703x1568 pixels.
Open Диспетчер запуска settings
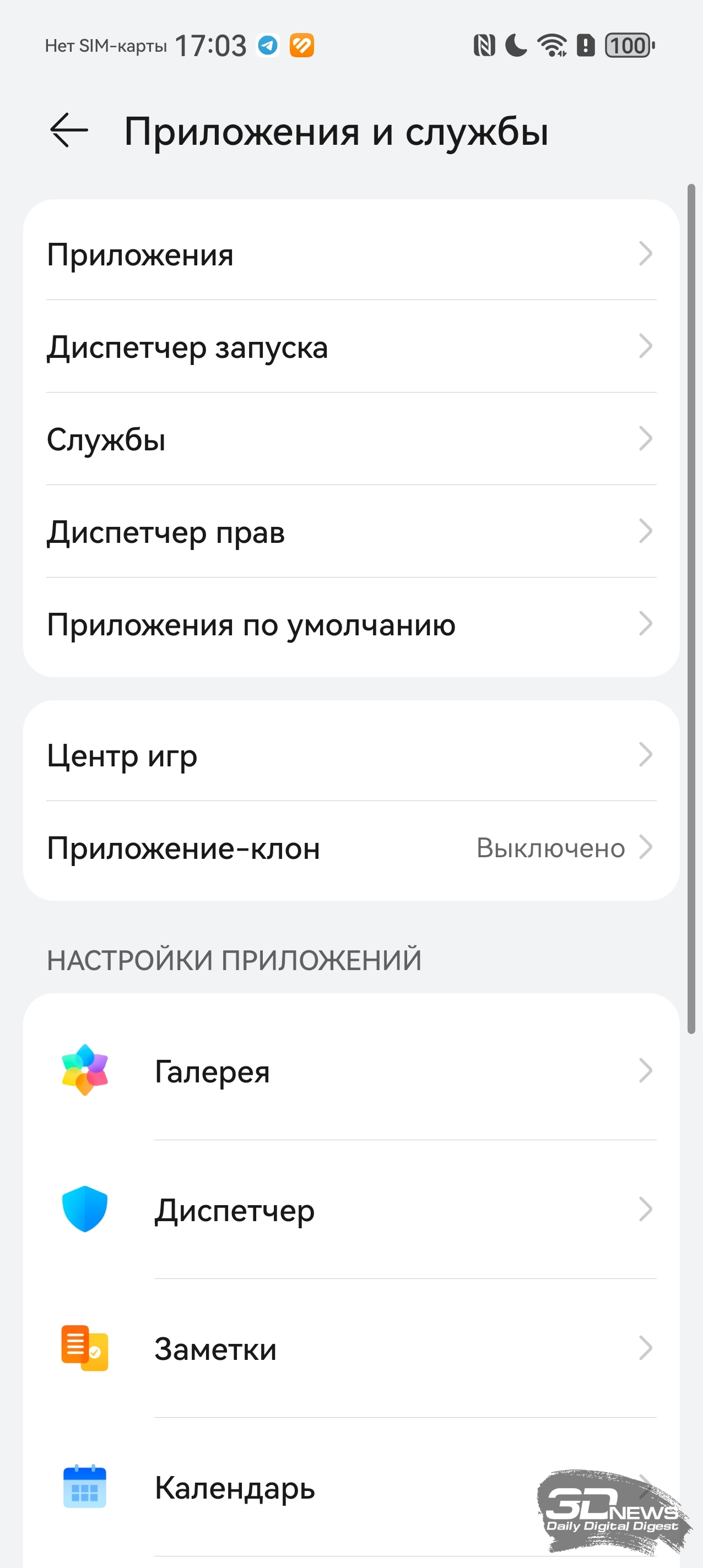point(351,346)
